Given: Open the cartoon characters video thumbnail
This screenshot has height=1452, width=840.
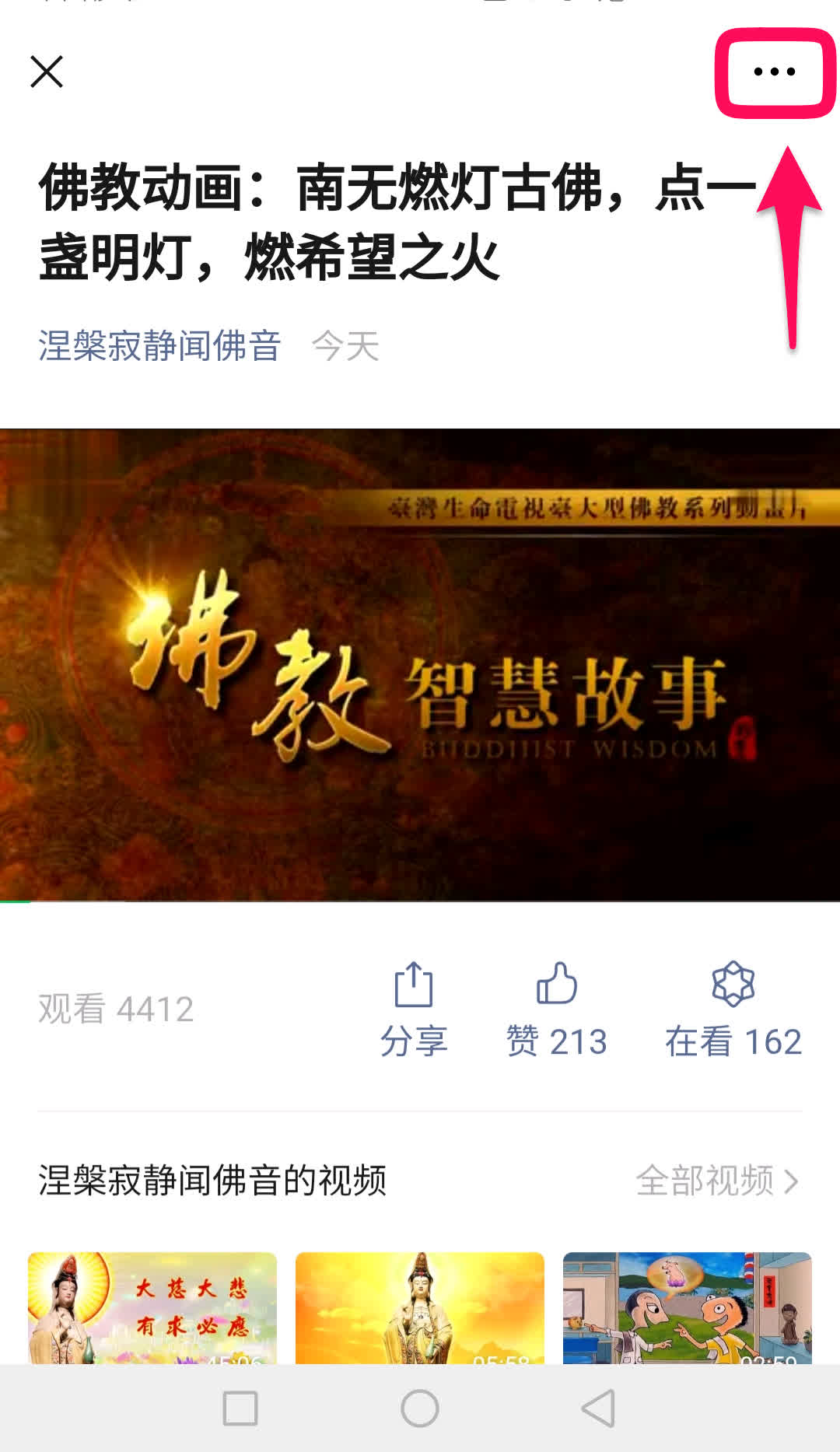Looking at the screenshot, I should [x=688, y=1308].
